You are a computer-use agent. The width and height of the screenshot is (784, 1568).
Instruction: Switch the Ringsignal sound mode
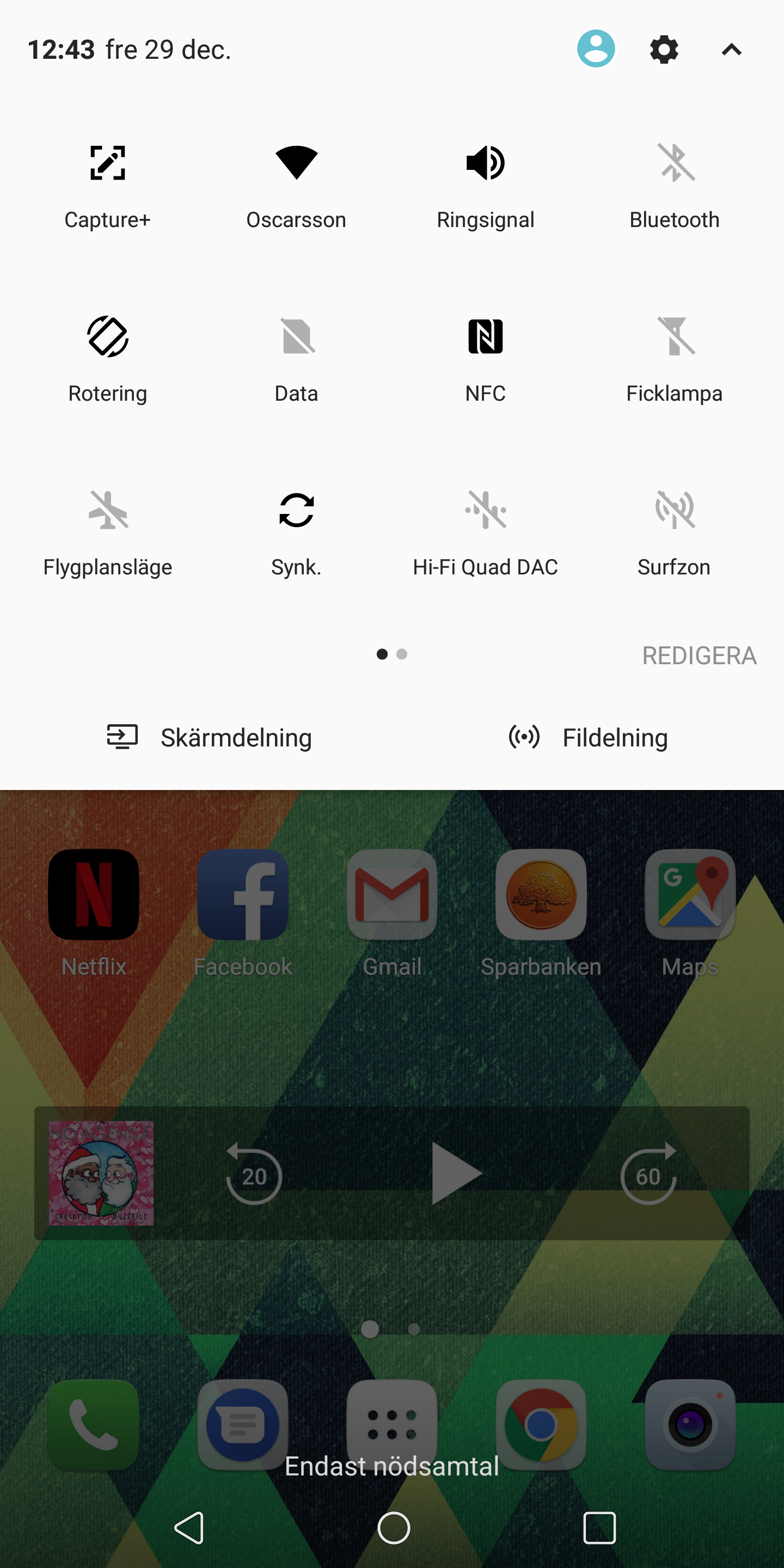pos(485,163)
